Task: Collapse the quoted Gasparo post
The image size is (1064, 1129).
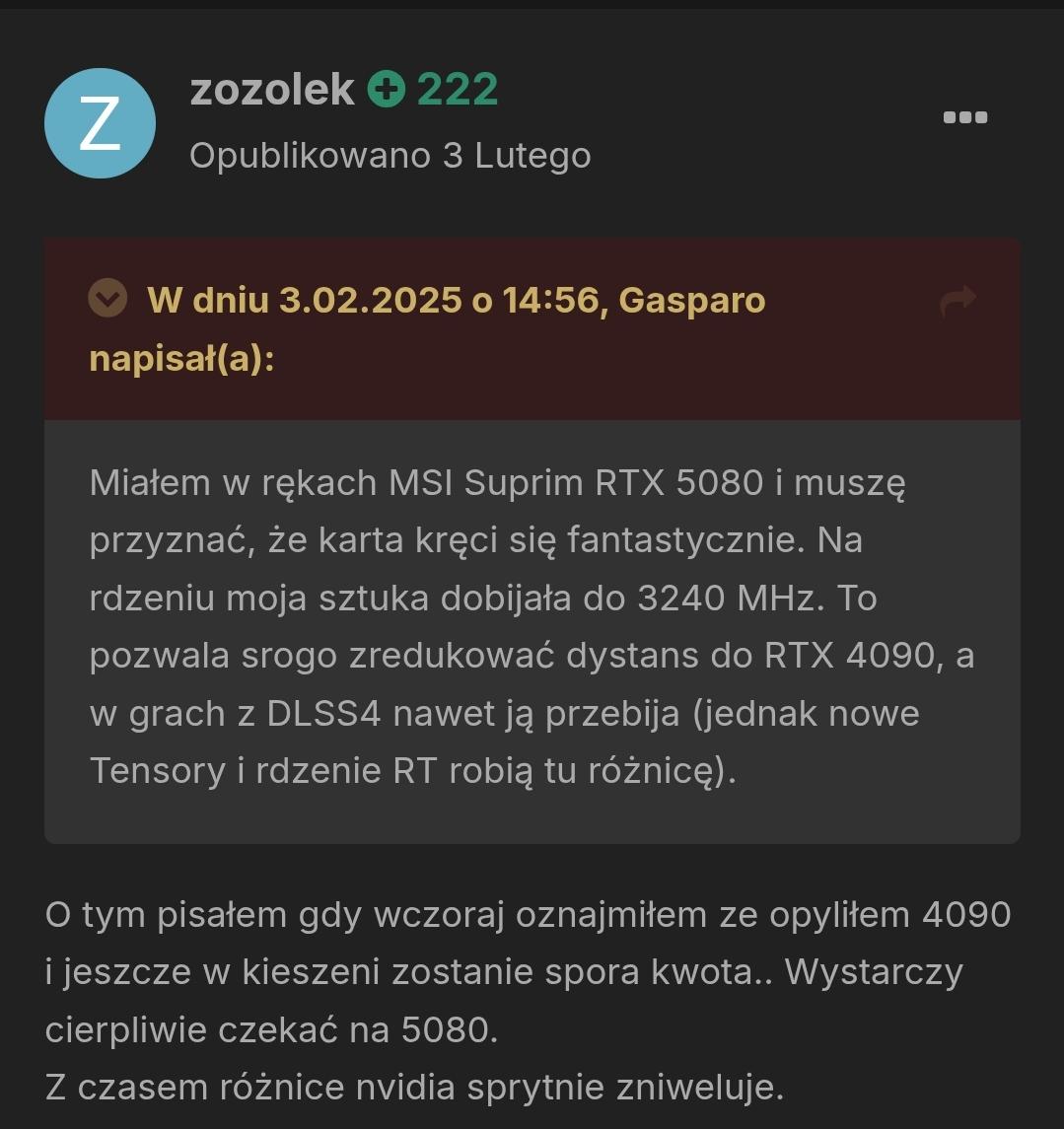Action: tap(107, 298)
